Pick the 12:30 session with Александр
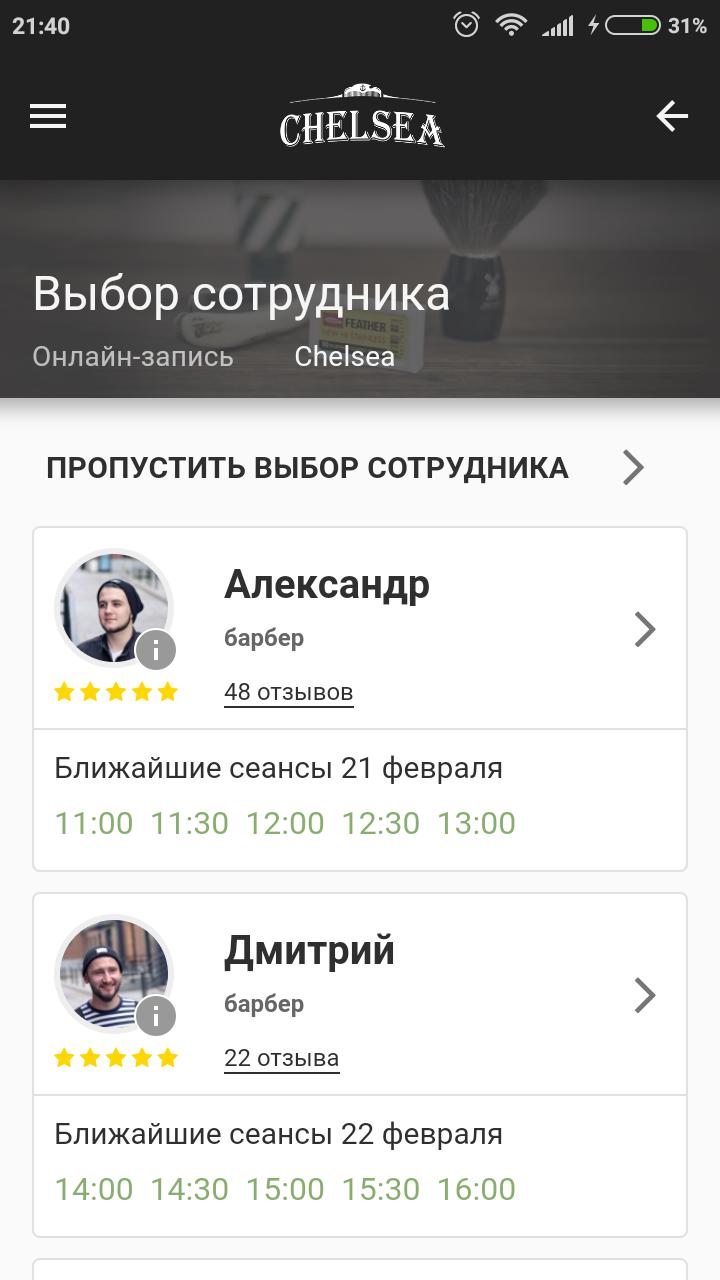 (x=381, y=824)
